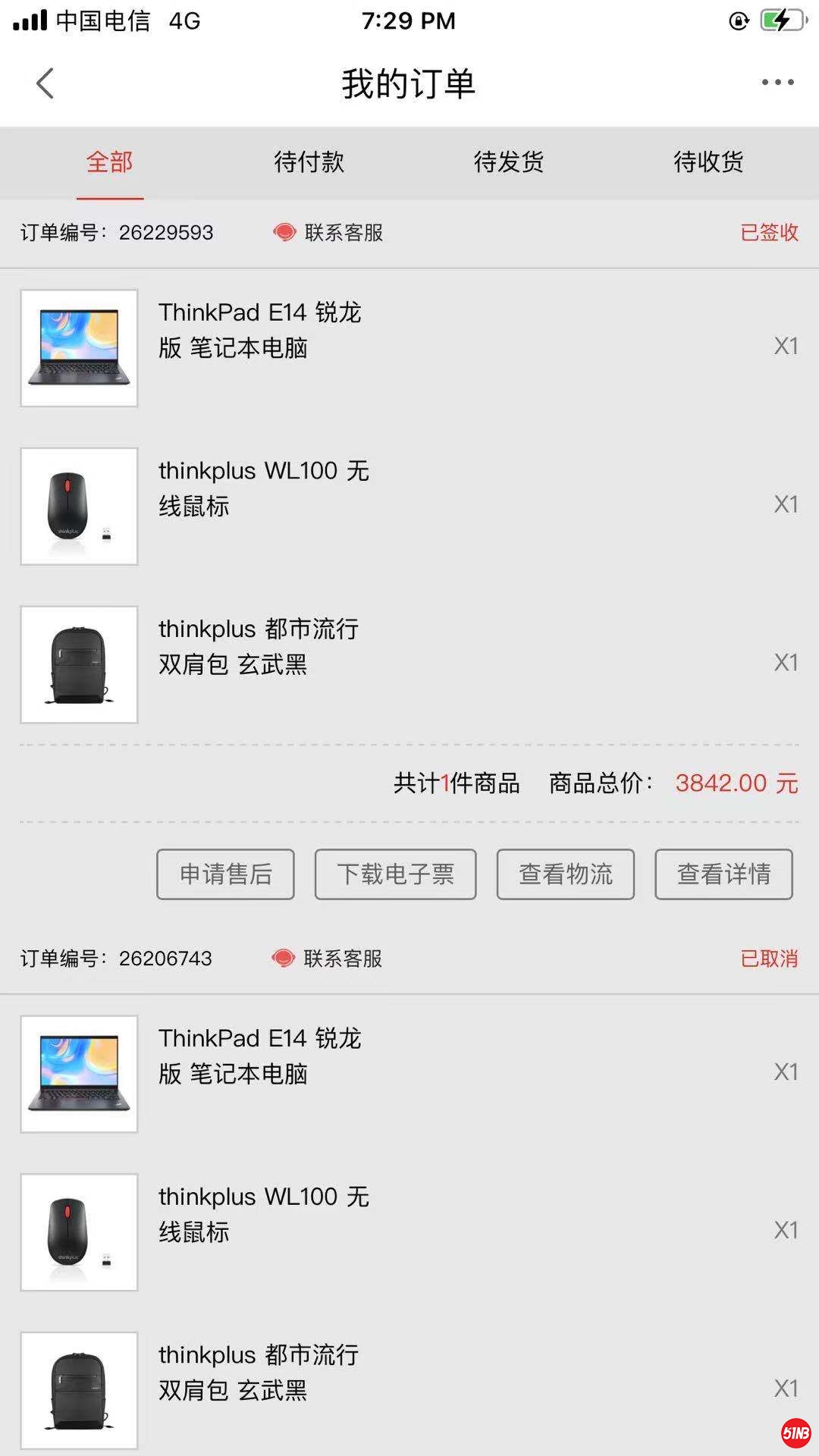Open WL100 无线鼠标 item in order 26206743

[x=262, y=1215]
